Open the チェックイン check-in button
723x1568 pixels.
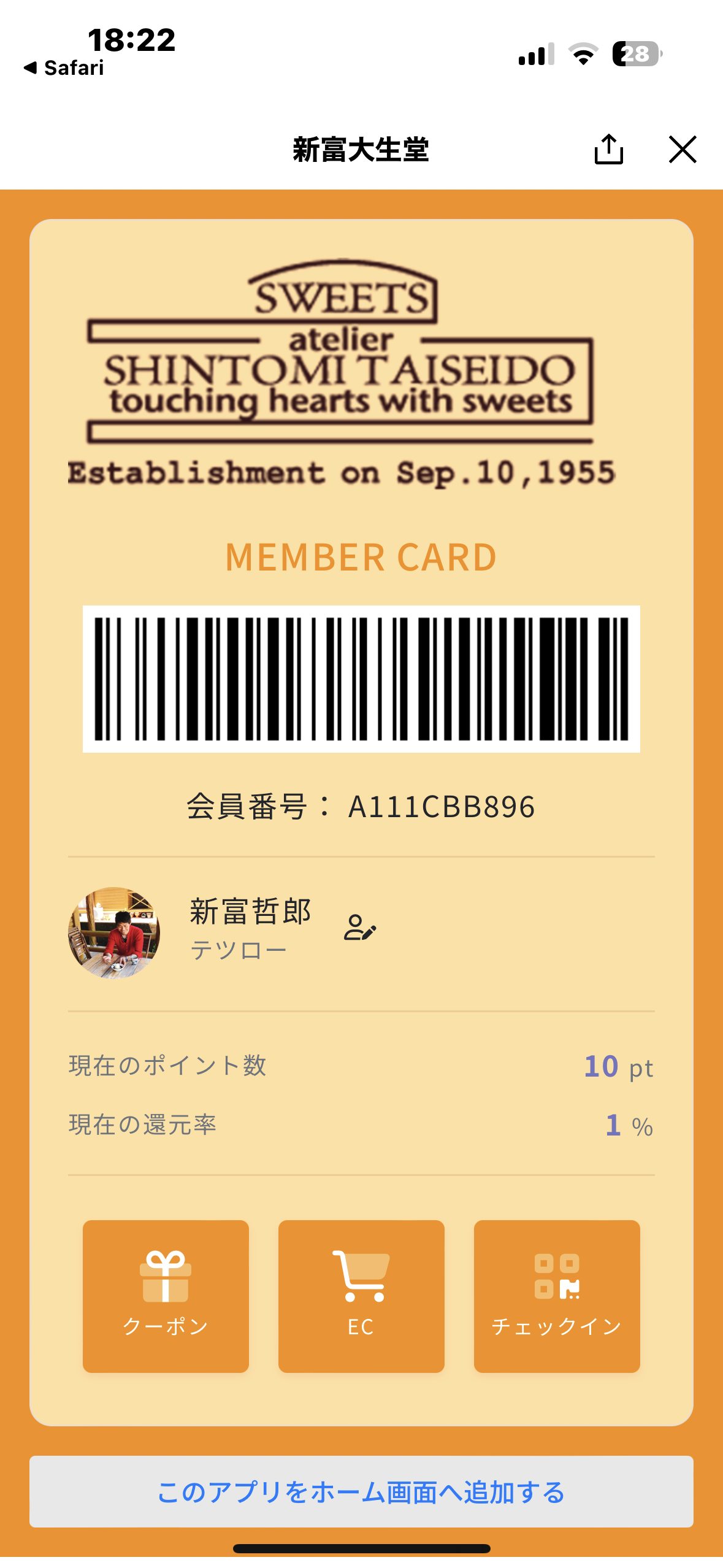556,1296
